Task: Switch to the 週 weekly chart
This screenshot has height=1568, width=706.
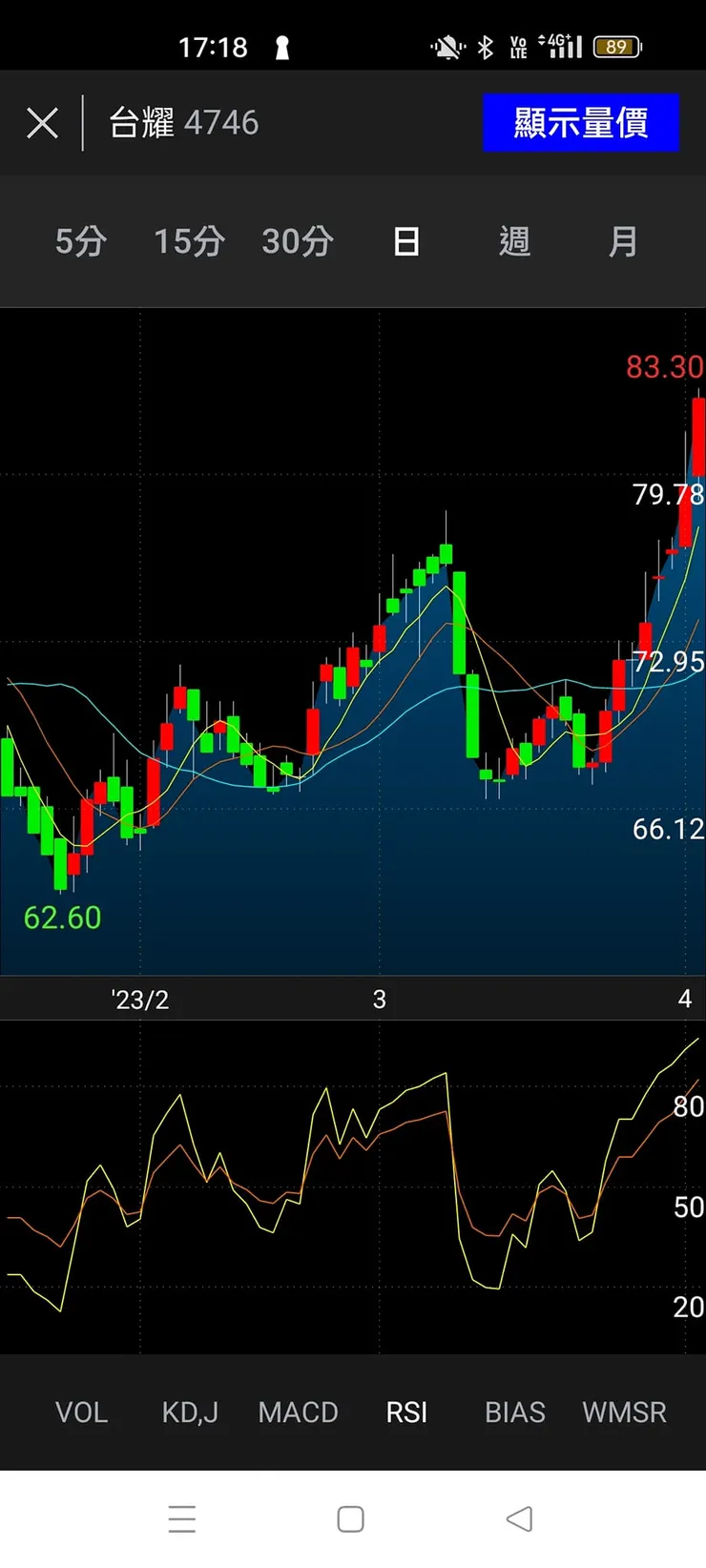Action: (515, 241)
